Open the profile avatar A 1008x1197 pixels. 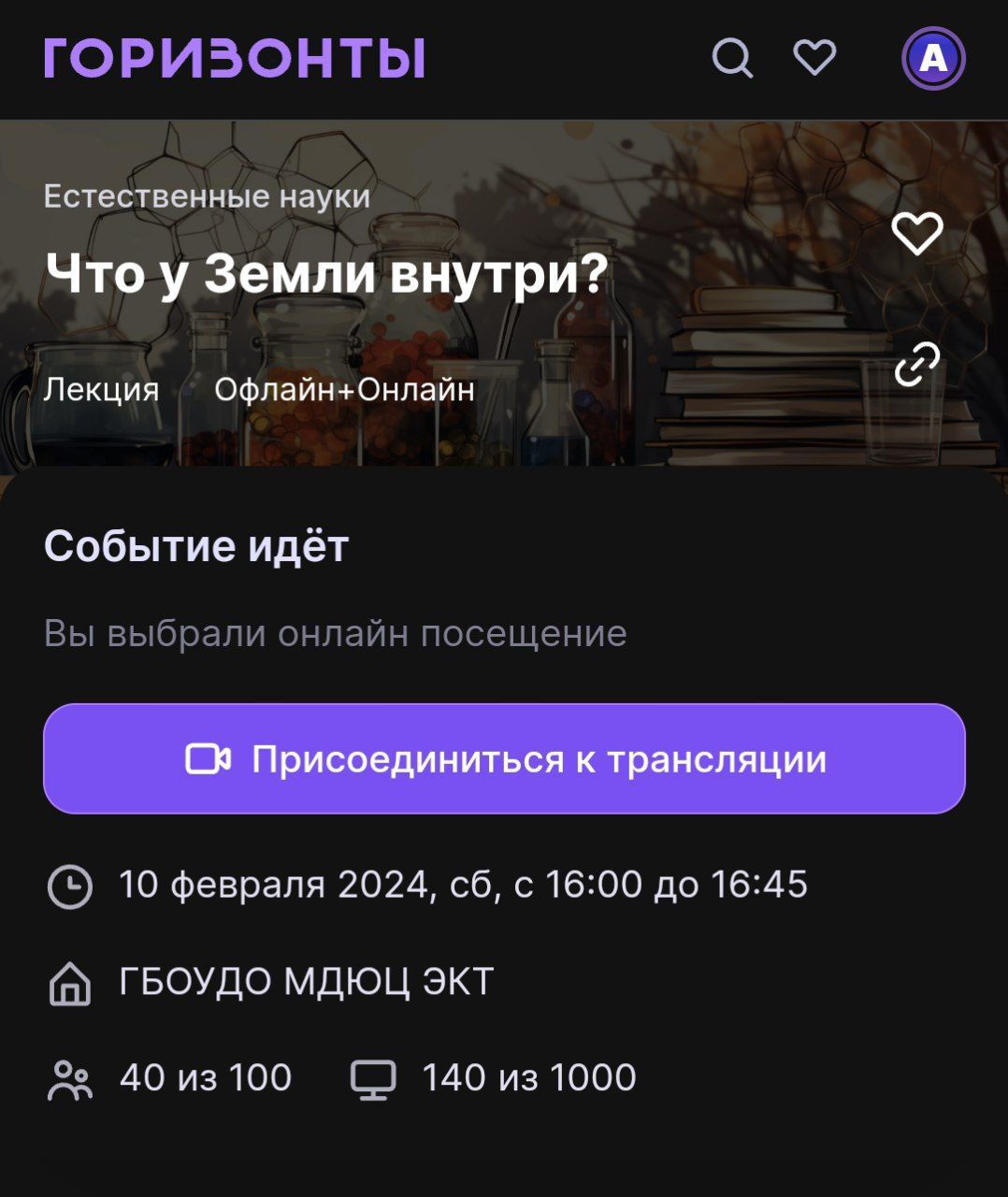[x=932, y=59]
